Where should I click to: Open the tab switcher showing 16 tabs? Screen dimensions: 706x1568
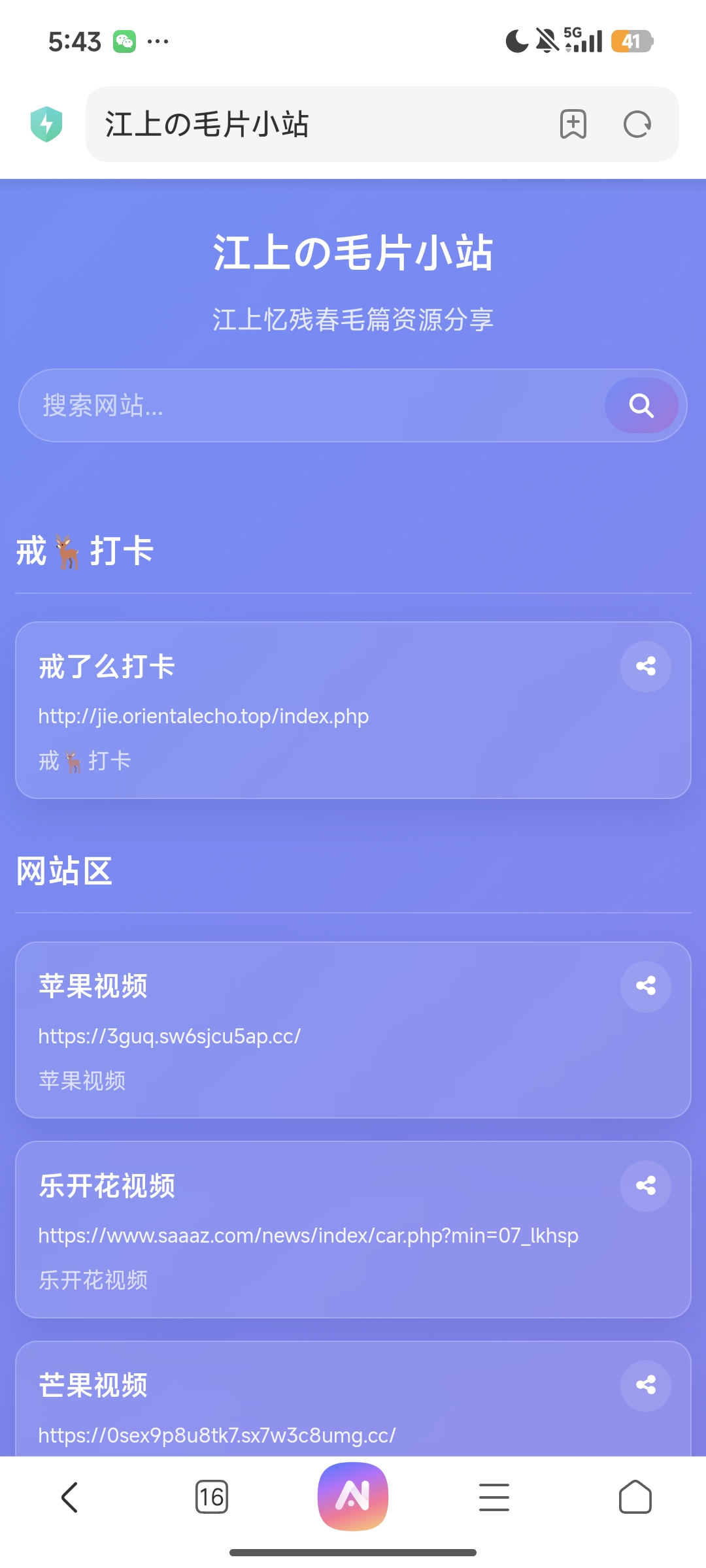(x=212, y=1497)
